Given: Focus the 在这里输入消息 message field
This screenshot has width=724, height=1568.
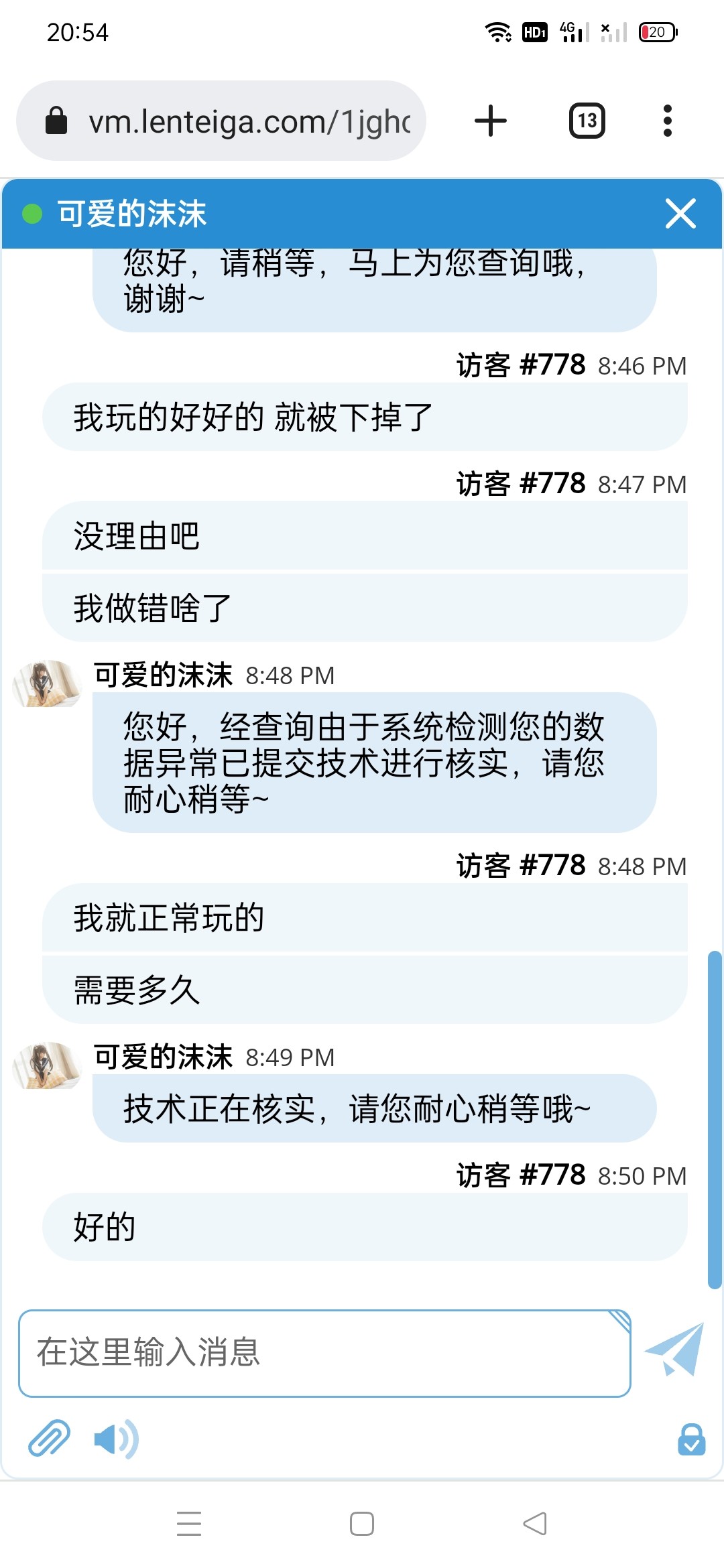Looking at the screenshot, I should pyautogui.click(x=324, y=1353).
